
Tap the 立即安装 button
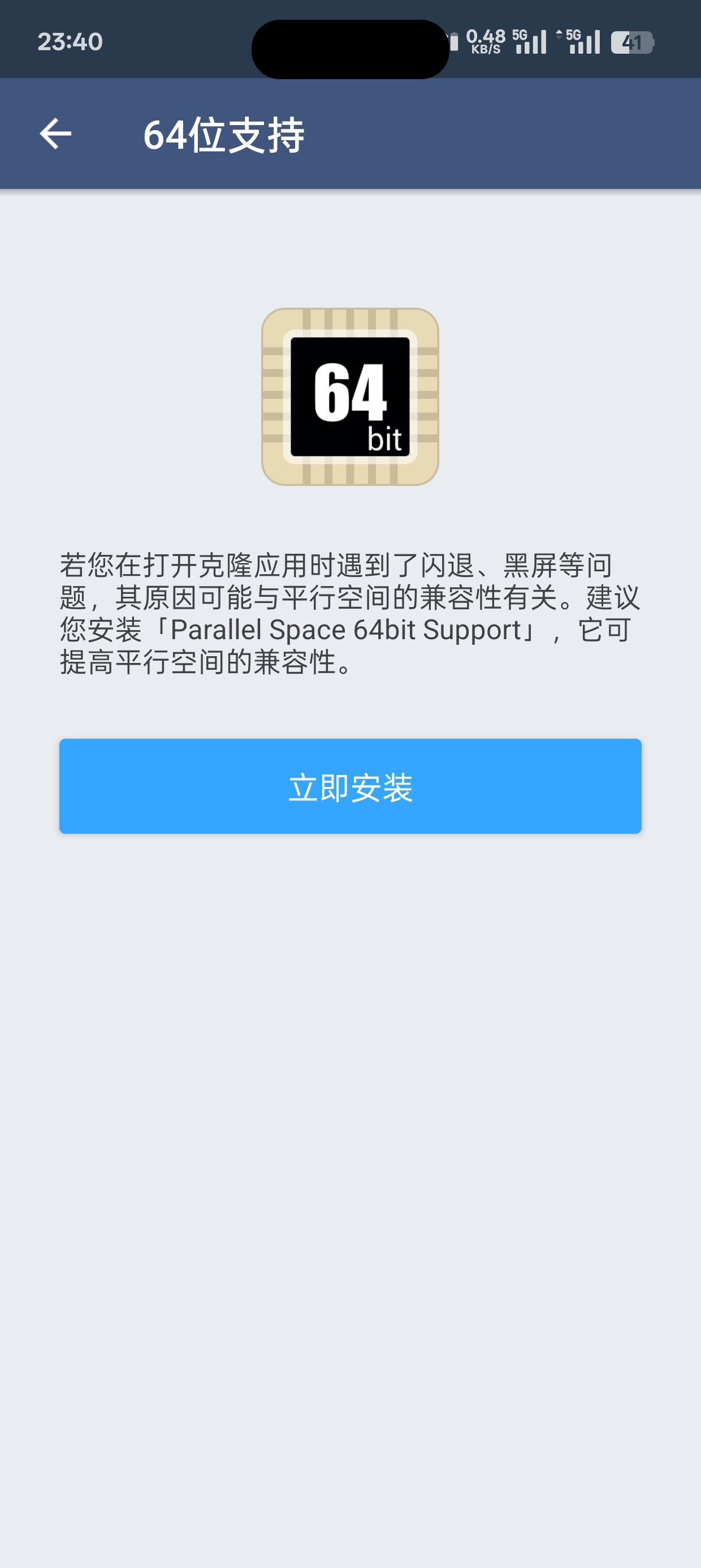coord(350,786)
